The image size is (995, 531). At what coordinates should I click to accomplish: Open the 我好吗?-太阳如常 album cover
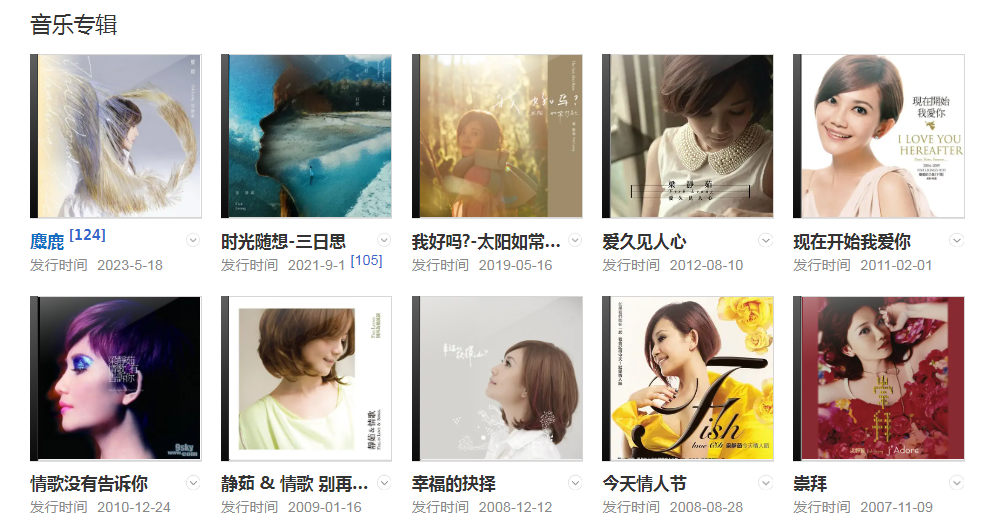[497, 136]
